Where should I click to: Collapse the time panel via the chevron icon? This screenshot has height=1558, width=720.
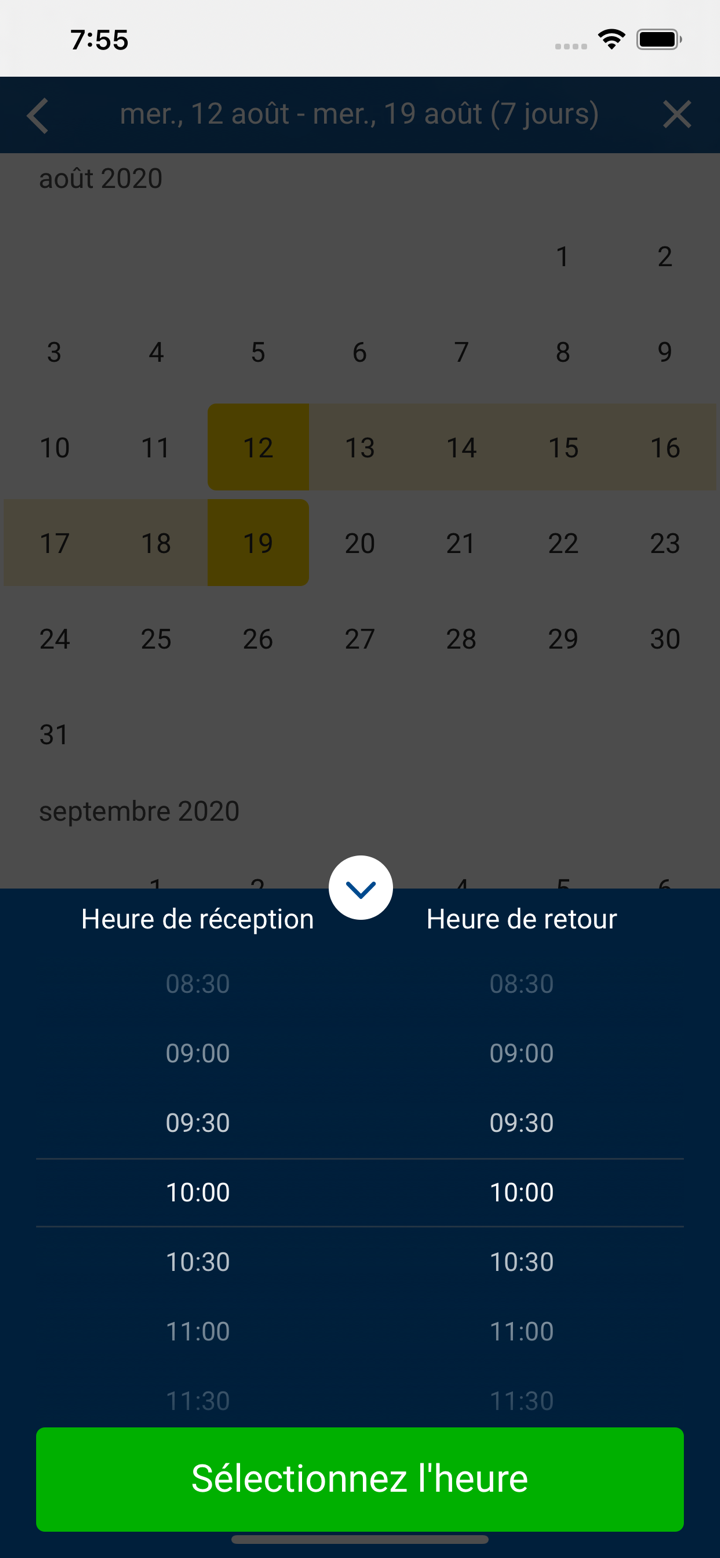click(x=360, y=887)
